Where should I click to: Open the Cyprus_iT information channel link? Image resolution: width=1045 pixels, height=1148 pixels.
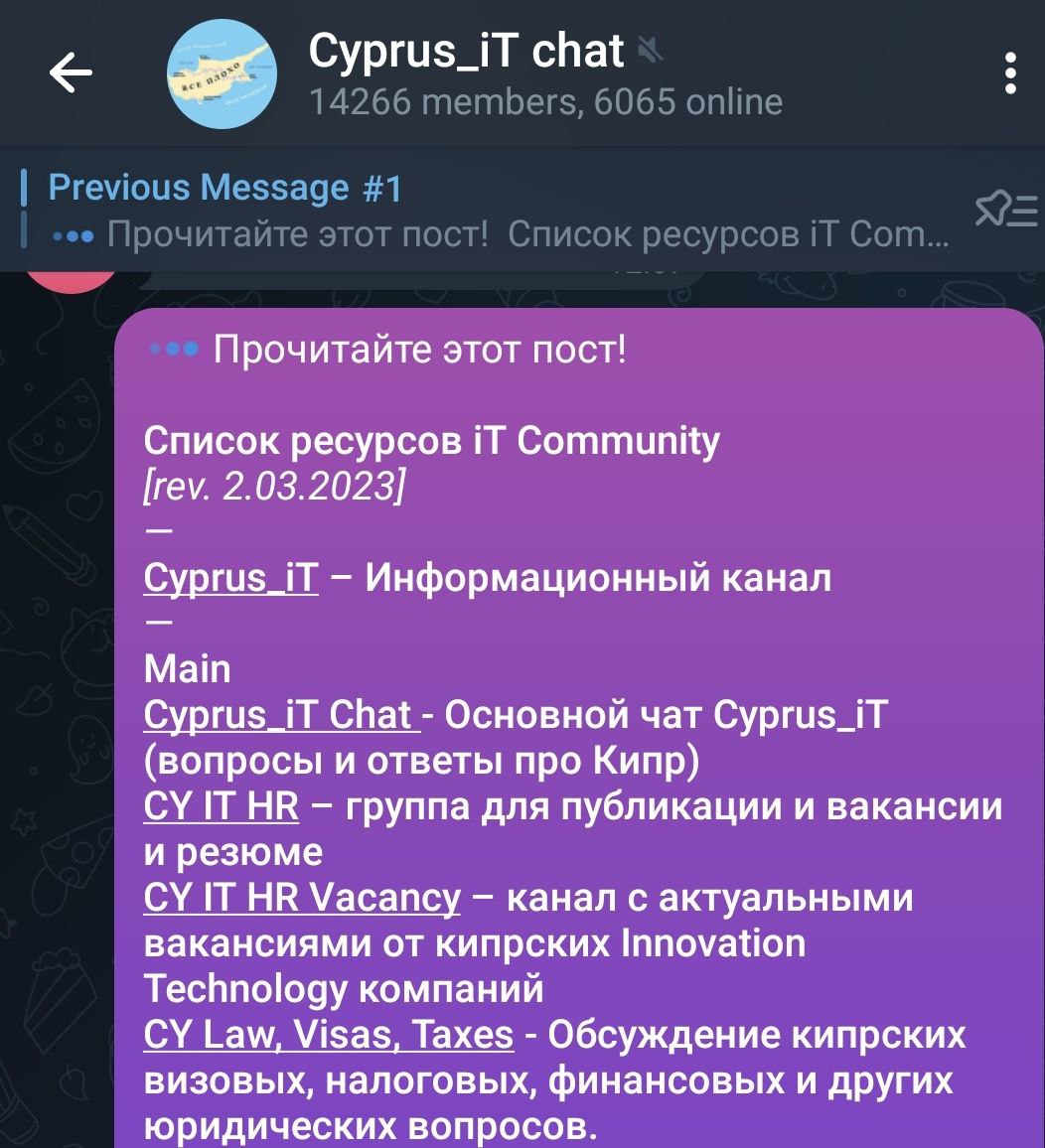click(230, 577)
